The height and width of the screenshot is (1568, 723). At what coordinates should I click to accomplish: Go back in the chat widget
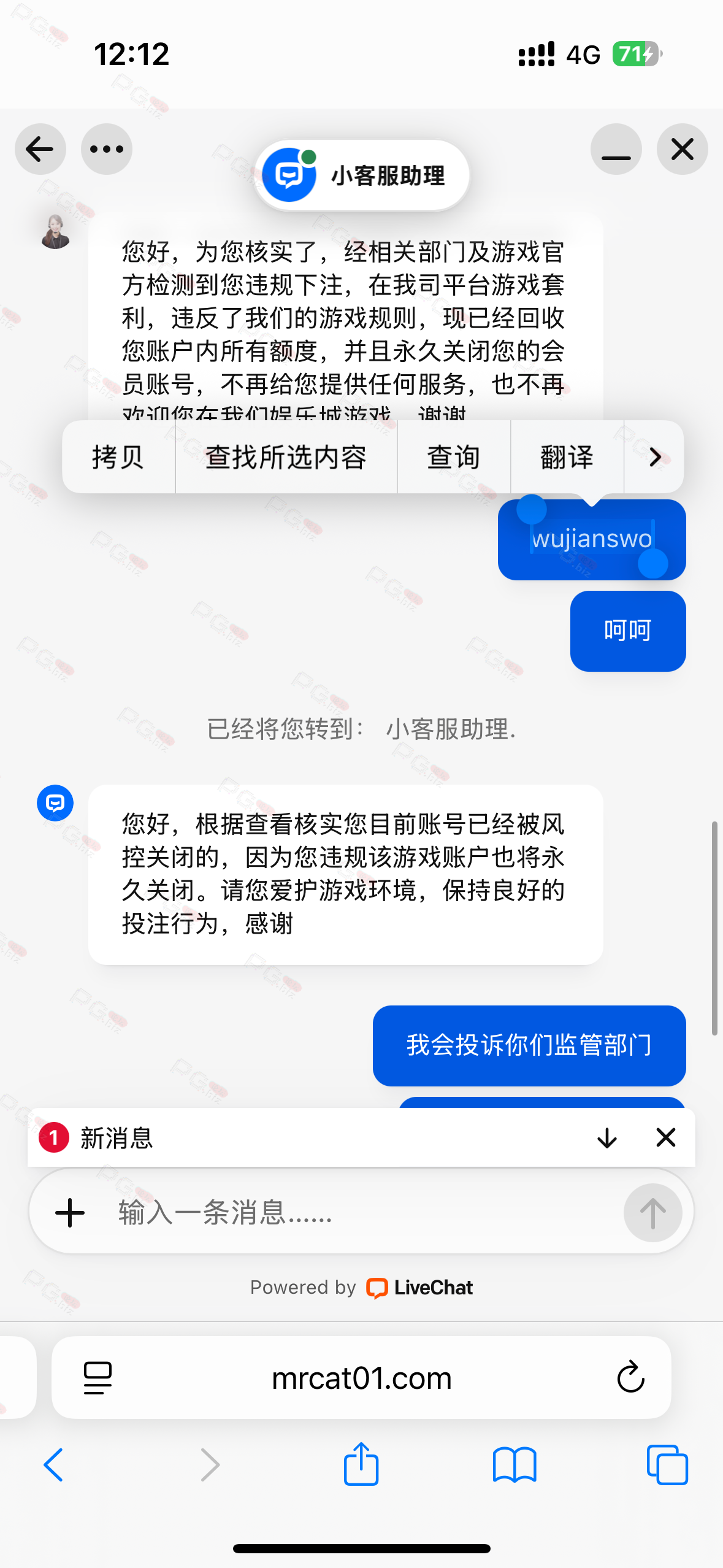click(40, 149)
